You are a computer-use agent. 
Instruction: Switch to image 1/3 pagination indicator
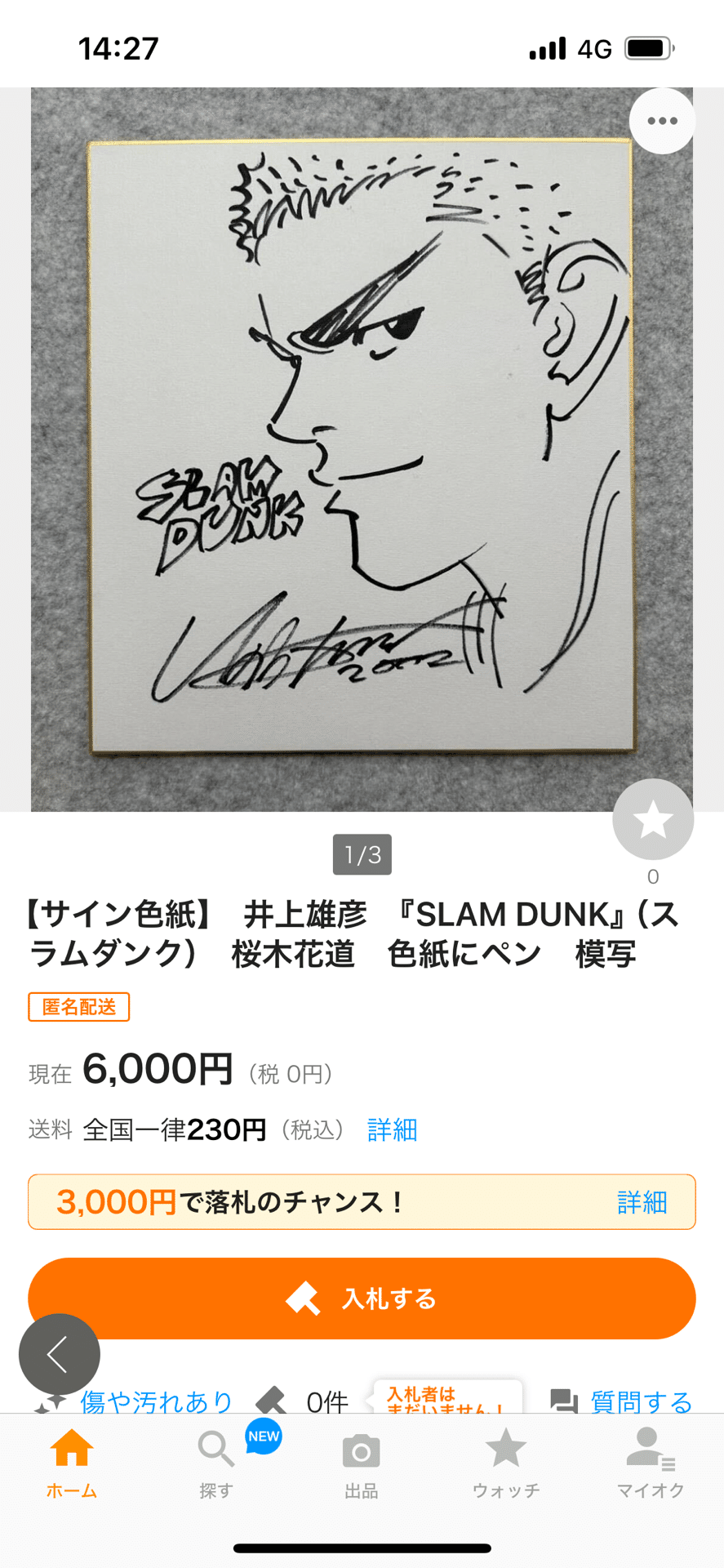click(362, 855)
